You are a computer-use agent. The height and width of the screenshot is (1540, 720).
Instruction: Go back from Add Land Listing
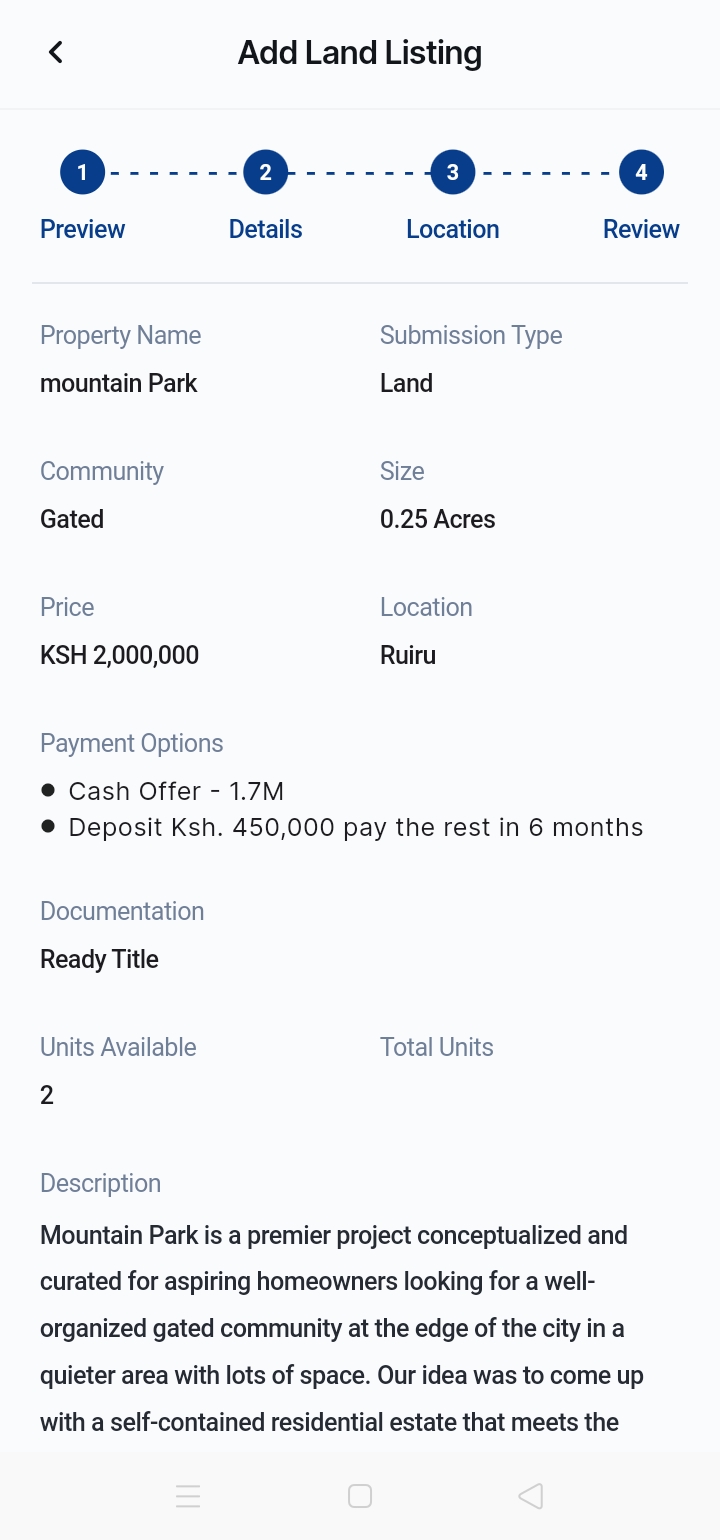click(56, 53)
